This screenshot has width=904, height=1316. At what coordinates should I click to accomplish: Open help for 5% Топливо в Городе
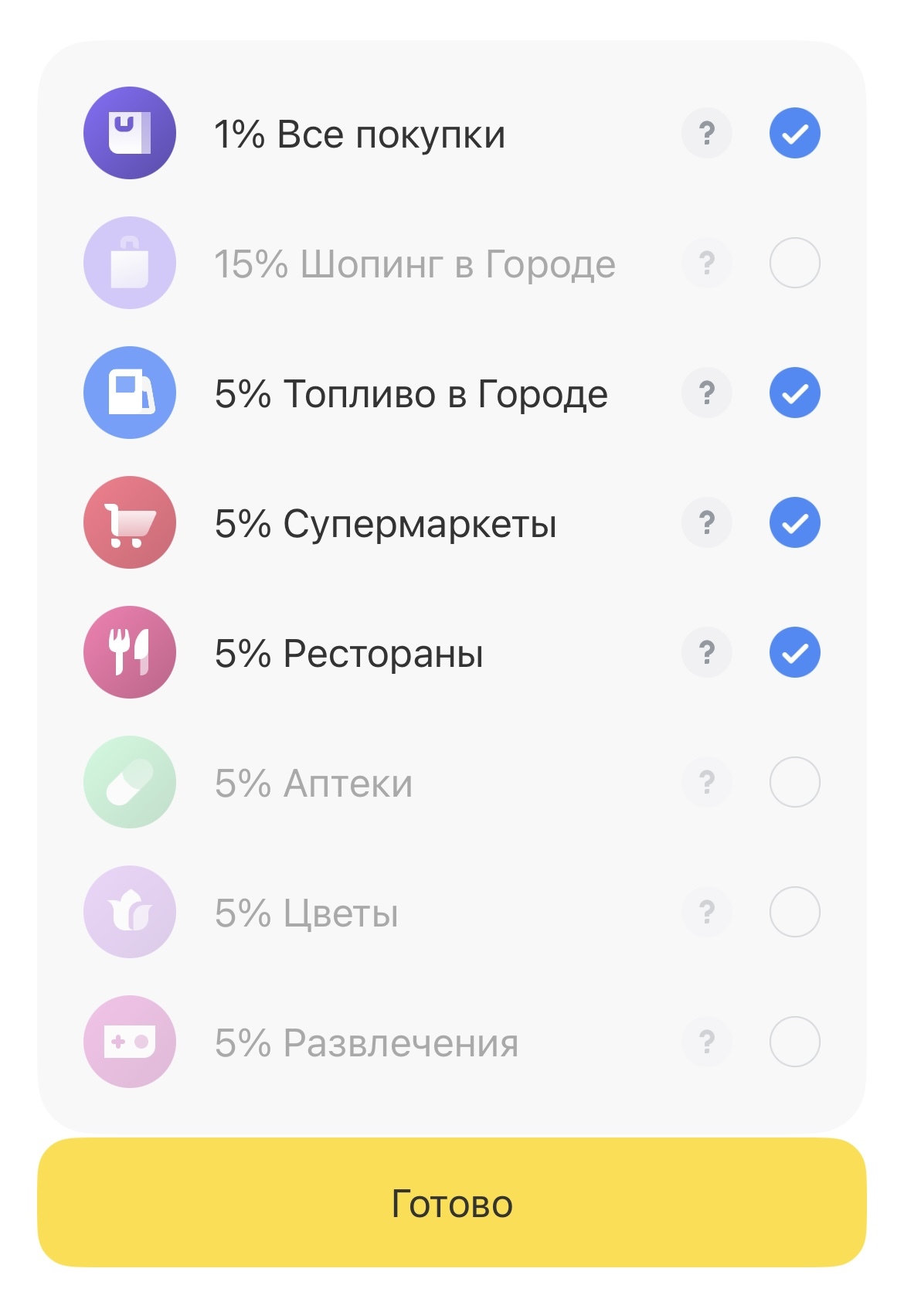click(x=706, y=393)
